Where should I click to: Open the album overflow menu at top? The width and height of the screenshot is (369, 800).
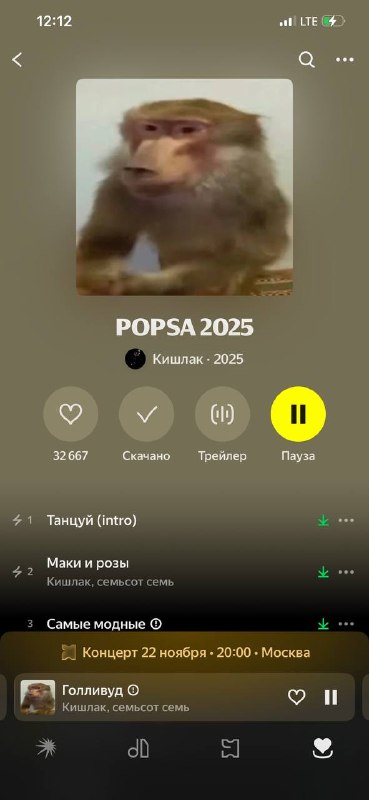pos(345,60)
